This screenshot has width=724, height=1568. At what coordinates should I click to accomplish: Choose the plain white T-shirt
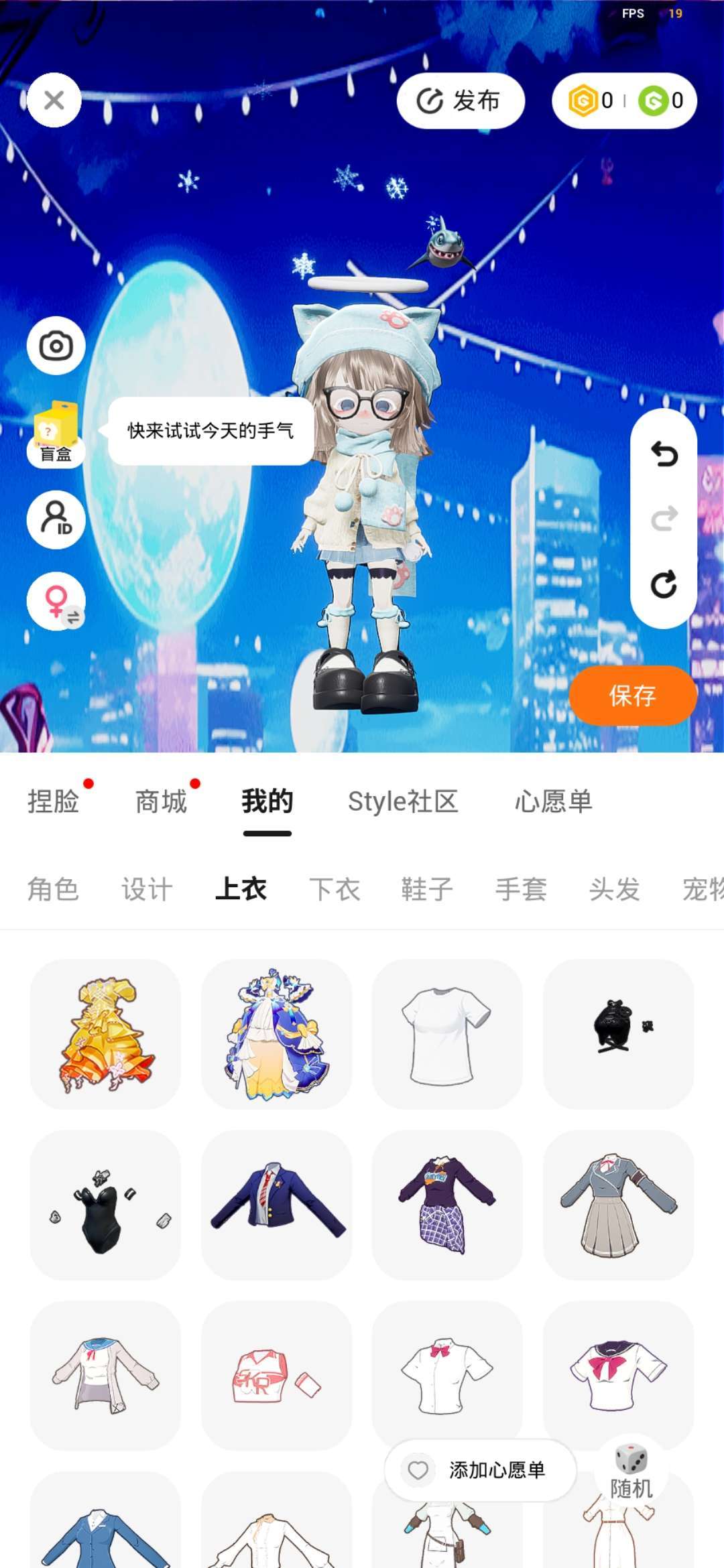pyautogui.click(x=446, y=1034)
